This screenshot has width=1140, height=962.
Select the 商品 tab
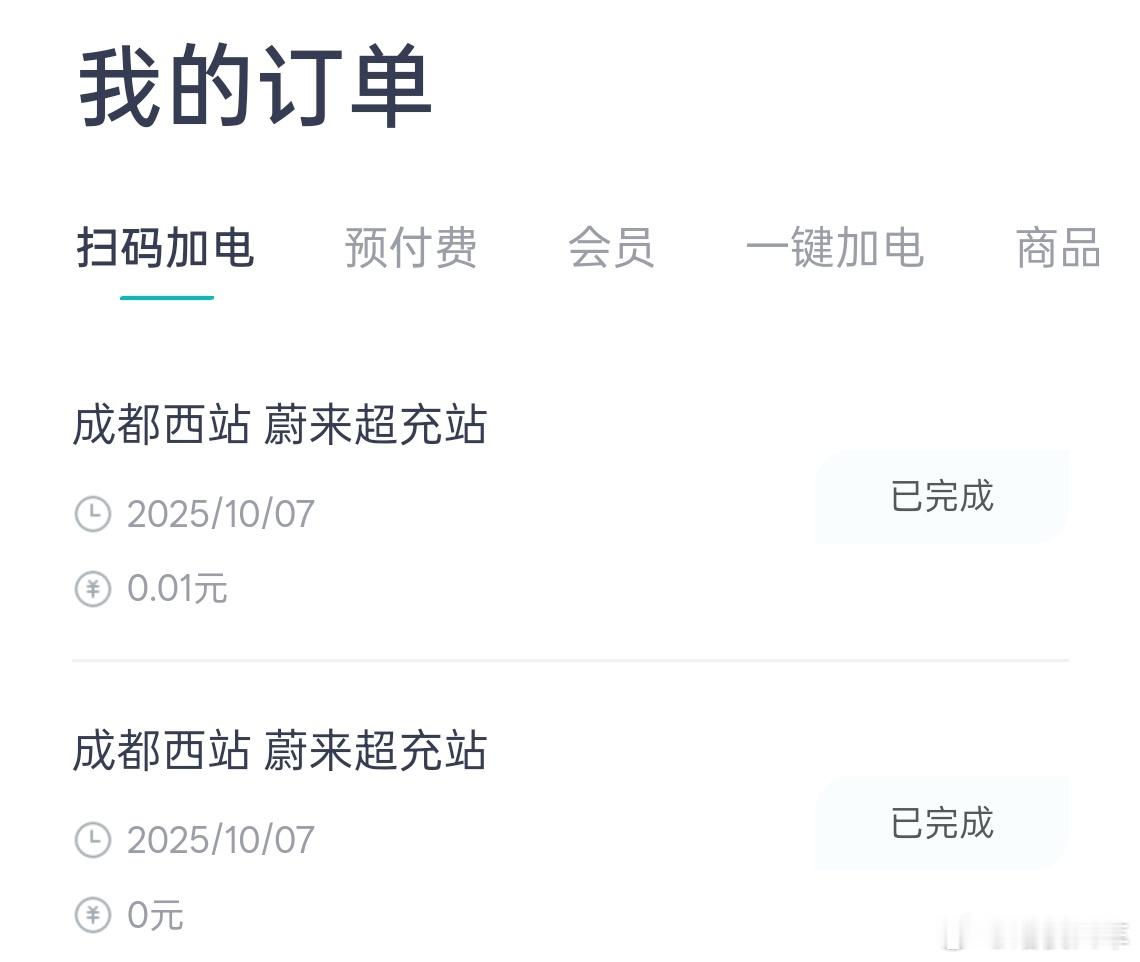pos(1058,248)
